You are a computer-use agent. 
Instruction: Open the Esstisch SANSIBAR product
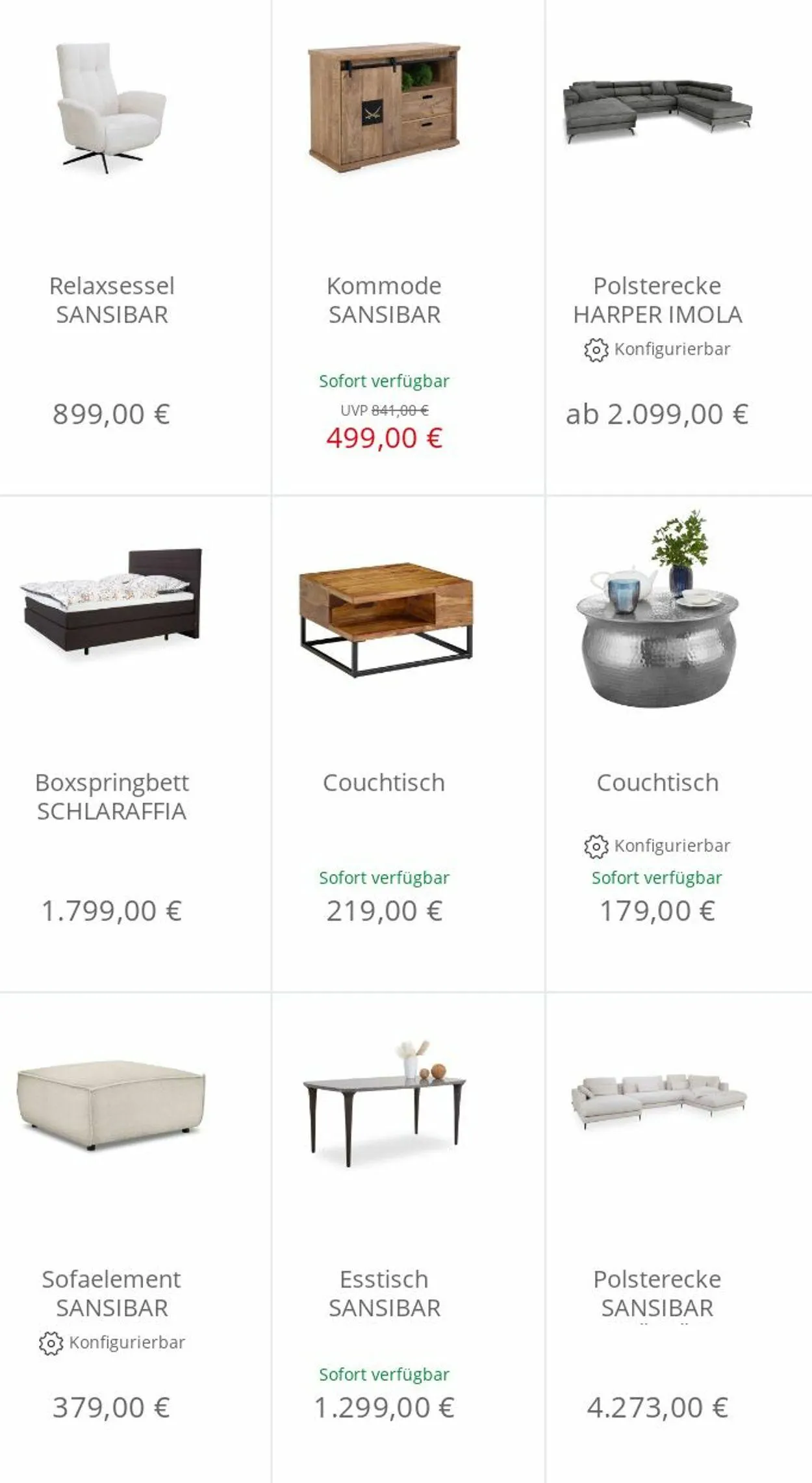408,1238
